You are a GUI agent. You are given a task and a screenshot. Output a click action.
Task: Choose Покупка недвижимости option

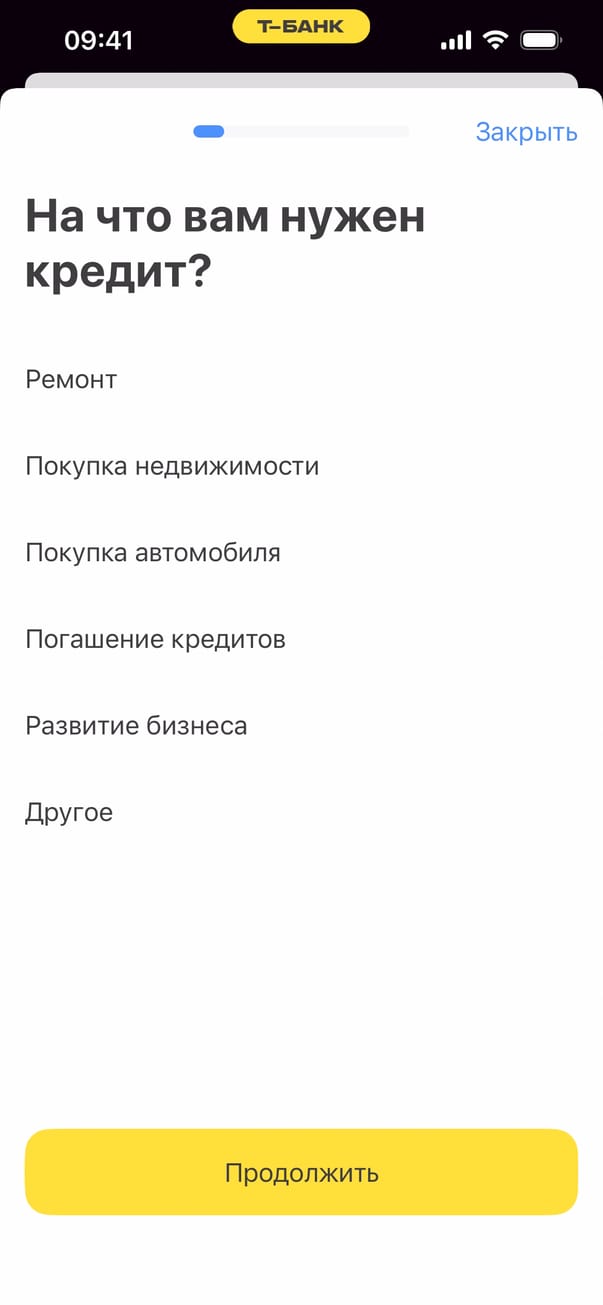coord(172,466)
